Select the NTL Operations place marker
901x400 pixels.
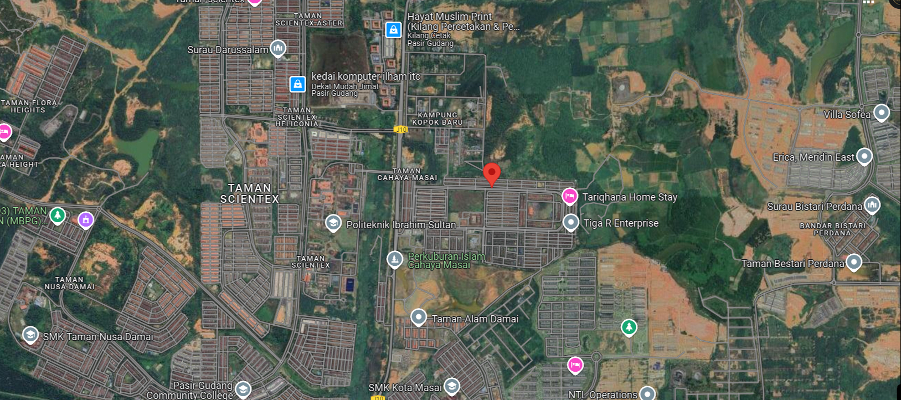pyautogui.click(x=647, y=393)
